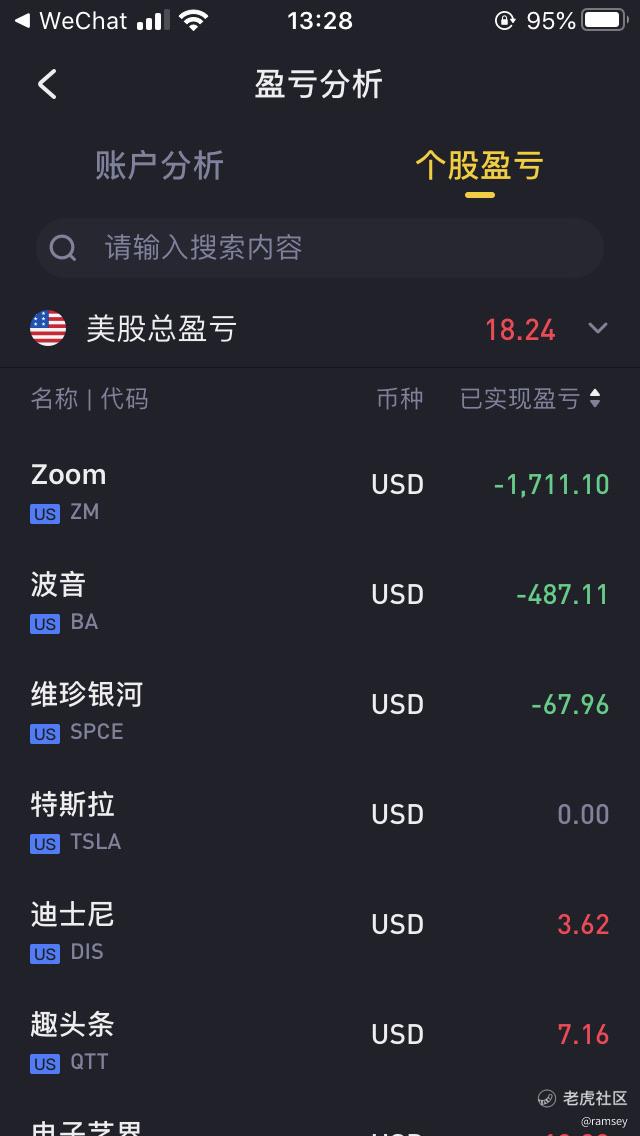Image resolution: width=640 pixels, height=1136 pixels.
Task: Switch to the 账户分析 tab
Action: 159,166
